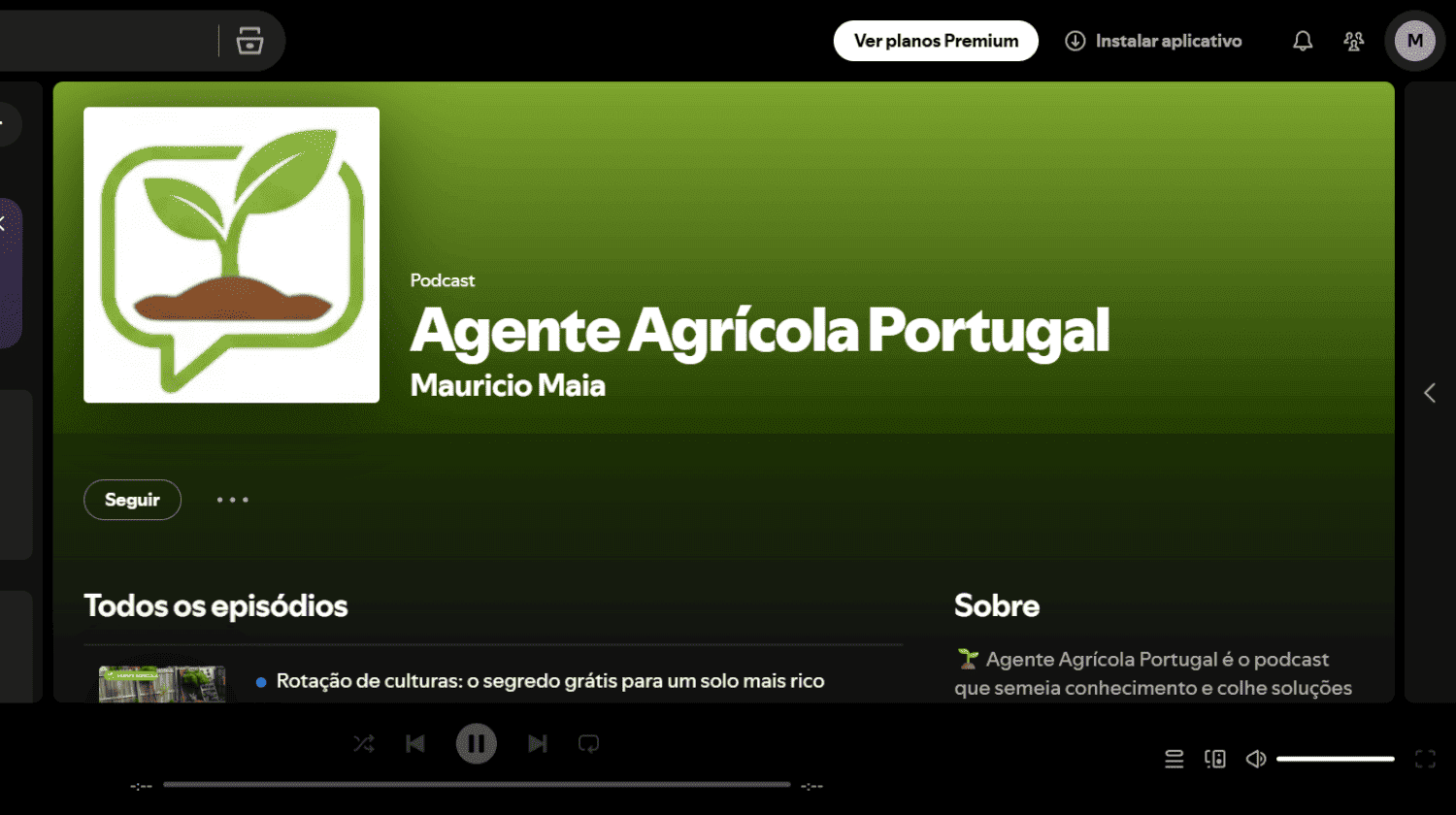The height and width of the screenshot is (815, 1456).
Task: Open the friends activity icon
Action: click(1354, 41)
